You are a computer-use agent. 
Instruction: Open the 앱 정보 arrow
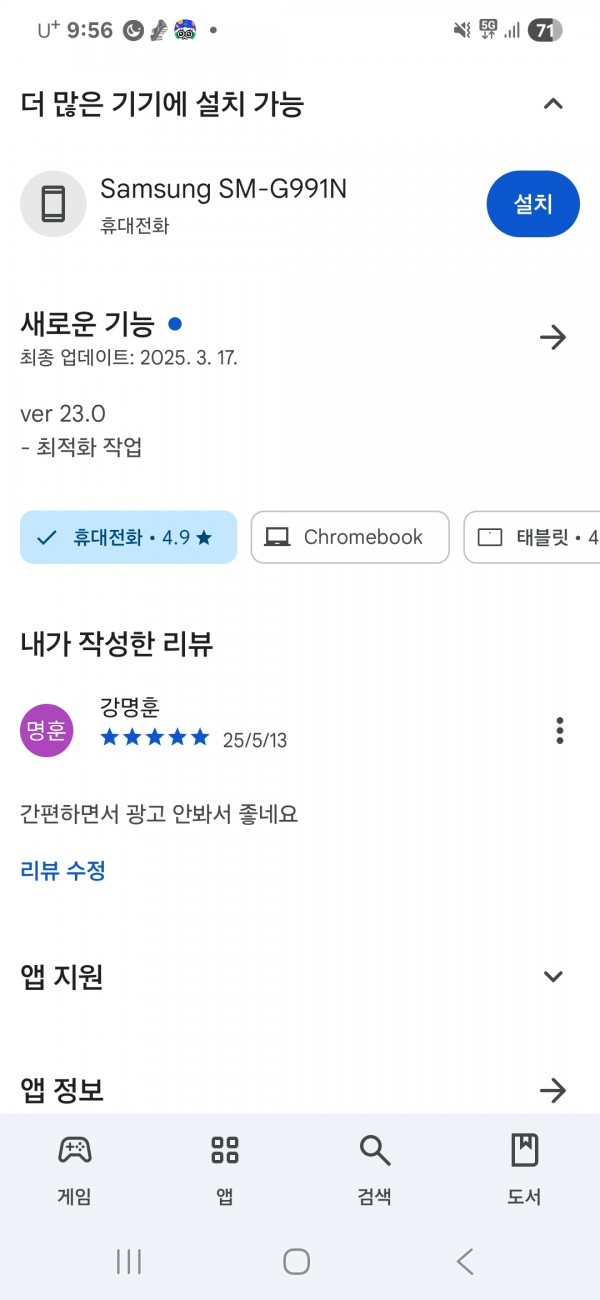click(x=553, y=1089)
